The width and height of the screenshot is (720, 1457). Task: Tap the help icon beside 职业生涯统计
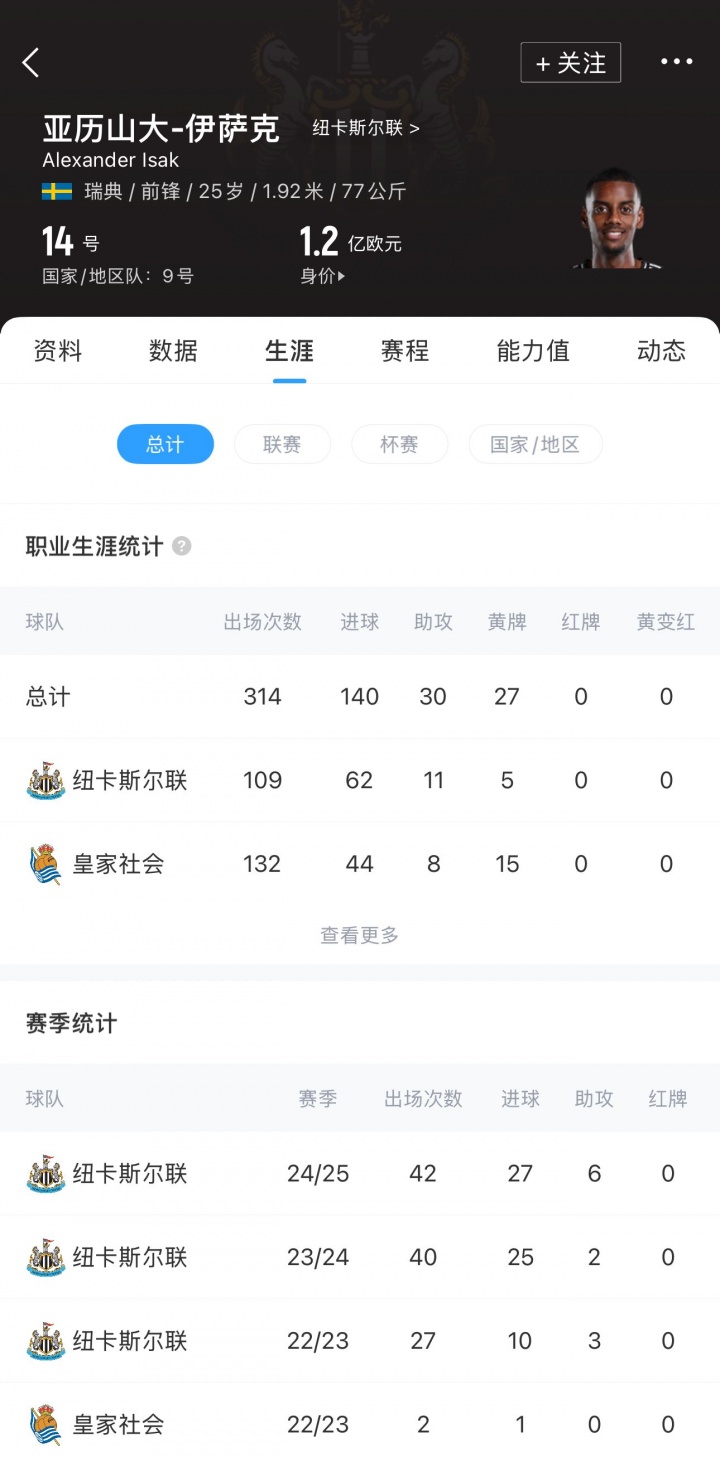181,546
